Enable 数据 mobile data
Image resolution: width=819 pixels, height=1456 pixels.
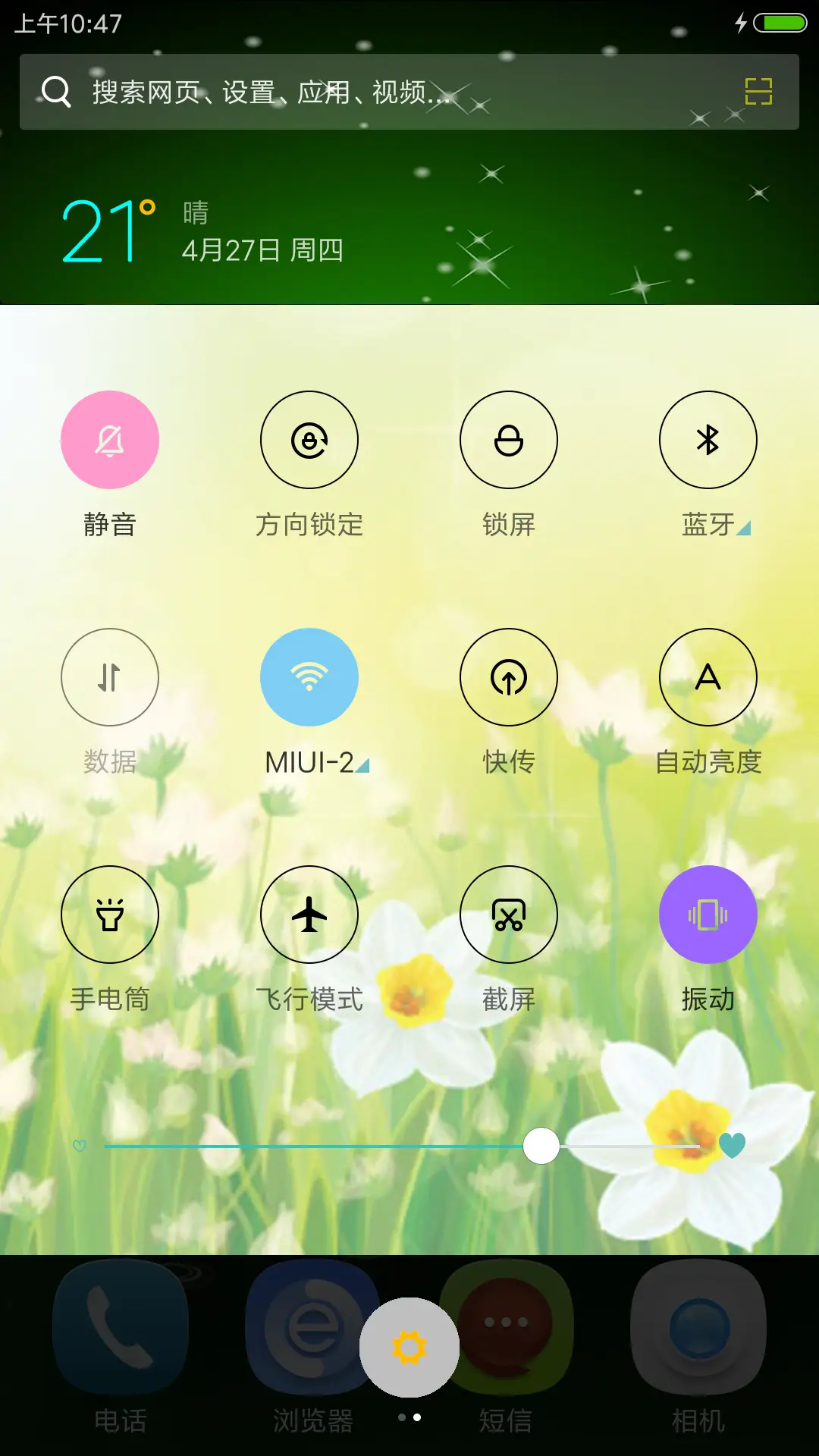pyautogui.click(x=110, y=677)
